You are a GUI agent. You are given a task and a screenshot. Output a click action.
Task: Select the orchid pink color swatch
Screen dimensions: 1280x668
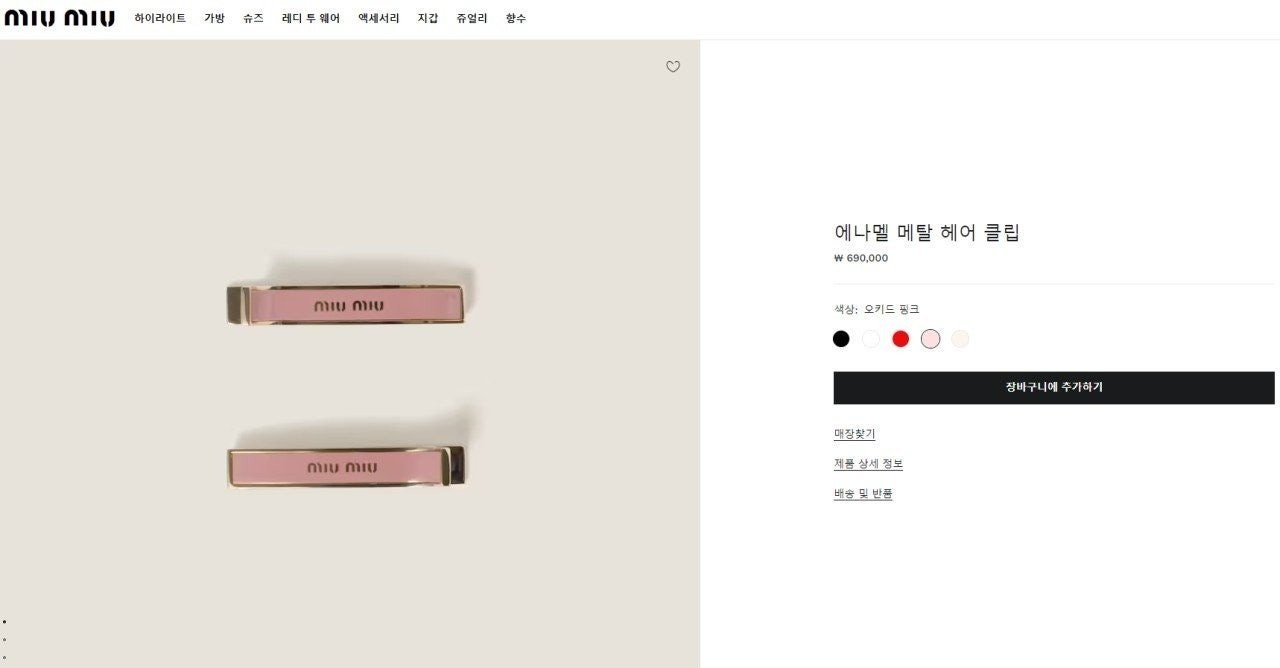pos(931,339)
